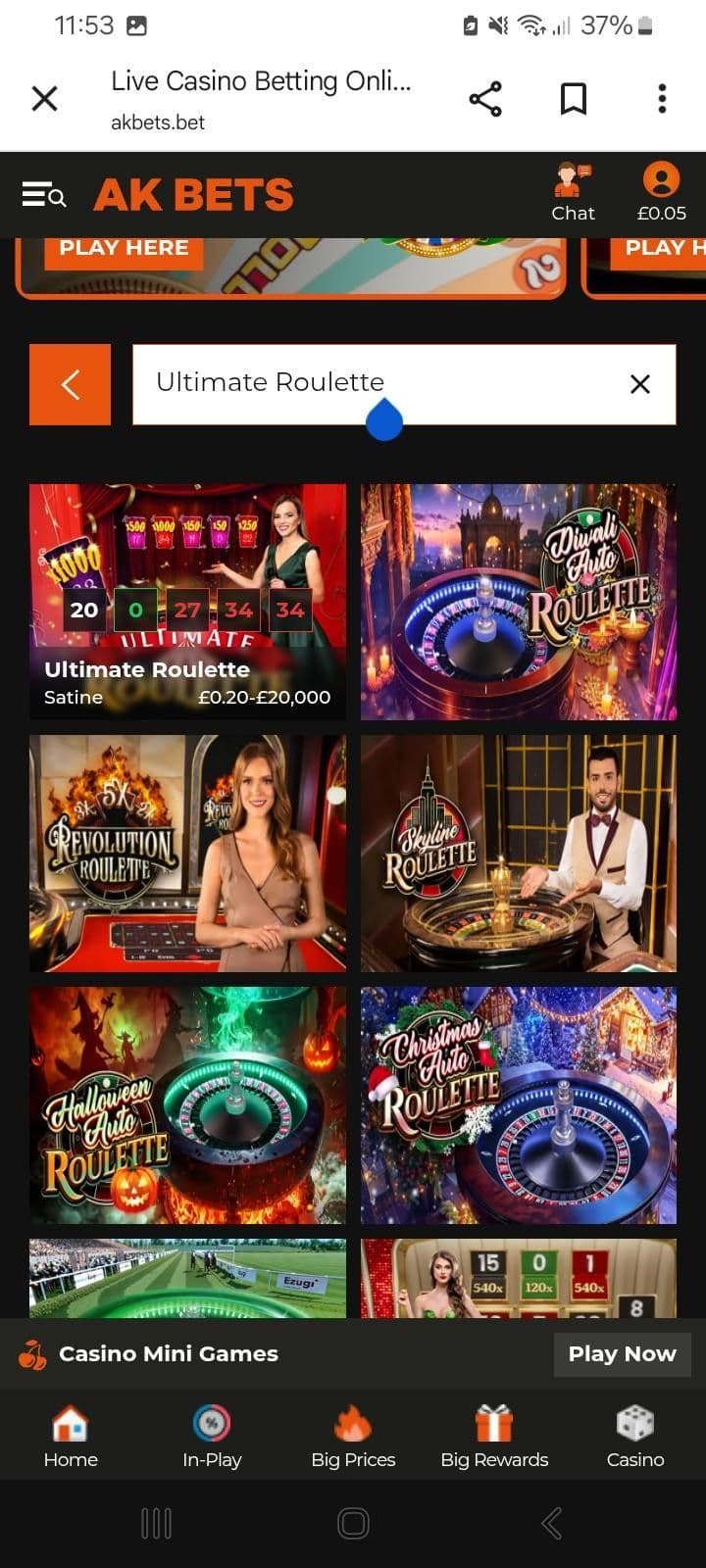Open the browser overflow menu

click(662, 98)
